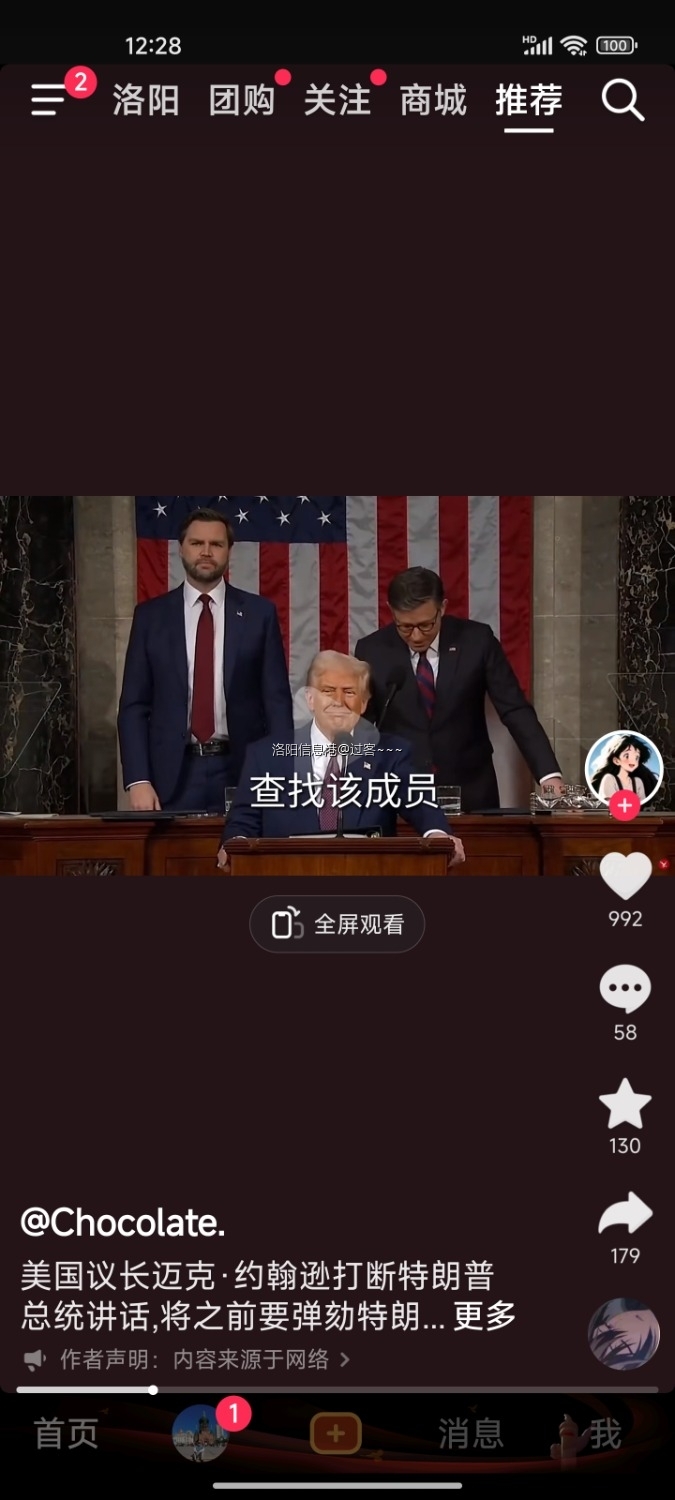Select the 推荐 tab
The width and height of the screenshot is (675, 1500).
coord(529,100)
